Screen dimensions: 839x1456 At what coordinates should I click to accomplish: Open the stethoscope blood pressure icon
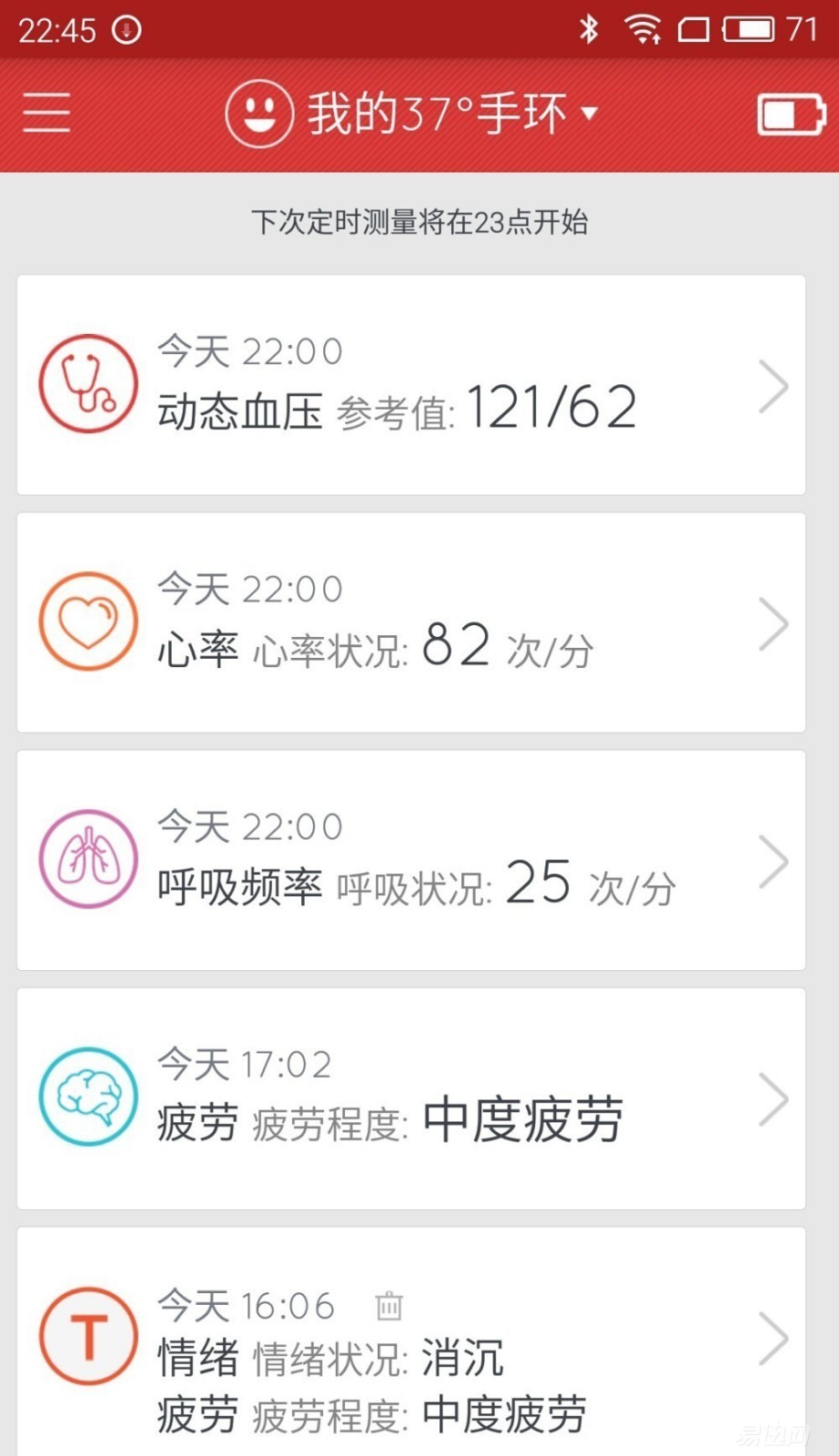[x=87, y=382]
